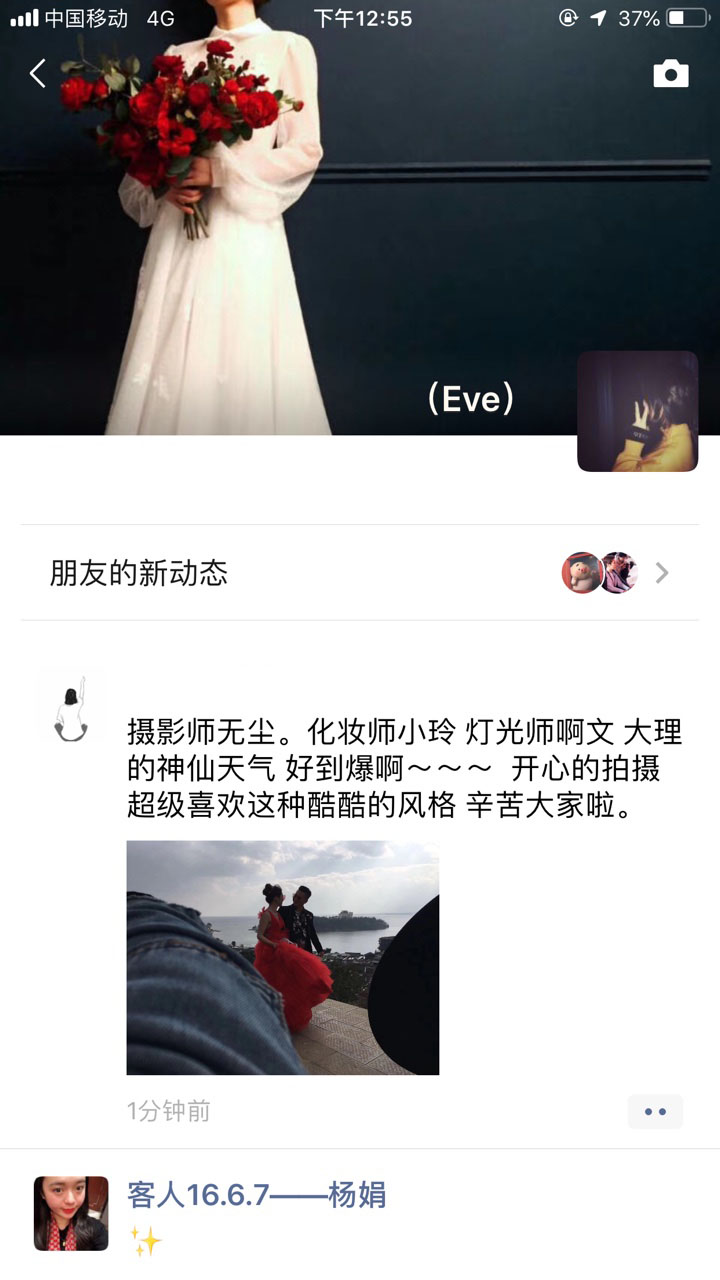720x1280 pixels.
Task: Open Eve's profile avatar on the cover
Action: [637, 411]
